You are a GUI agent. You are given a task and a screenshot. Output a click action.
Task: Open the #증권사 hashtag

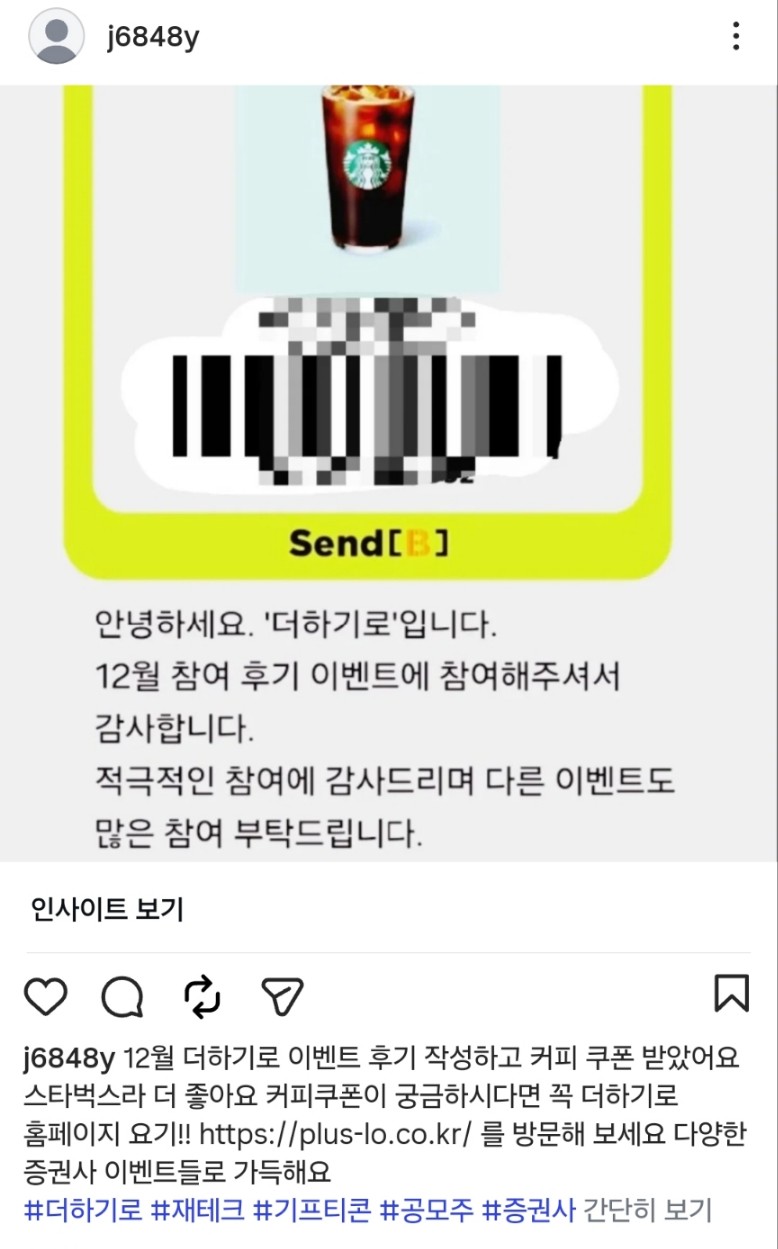tap(529, 1210)
